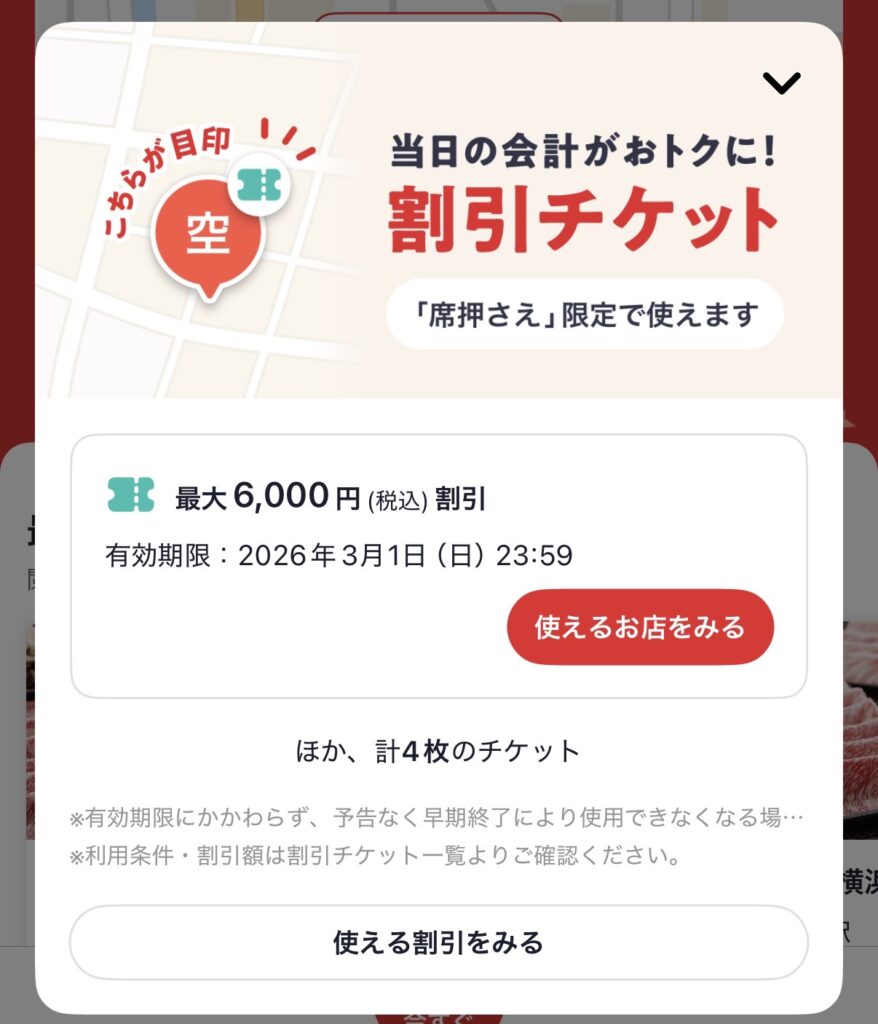The image size is (878, 1024).
Task: Open 使える割引をみる list
Action: [x=438, y=942]
